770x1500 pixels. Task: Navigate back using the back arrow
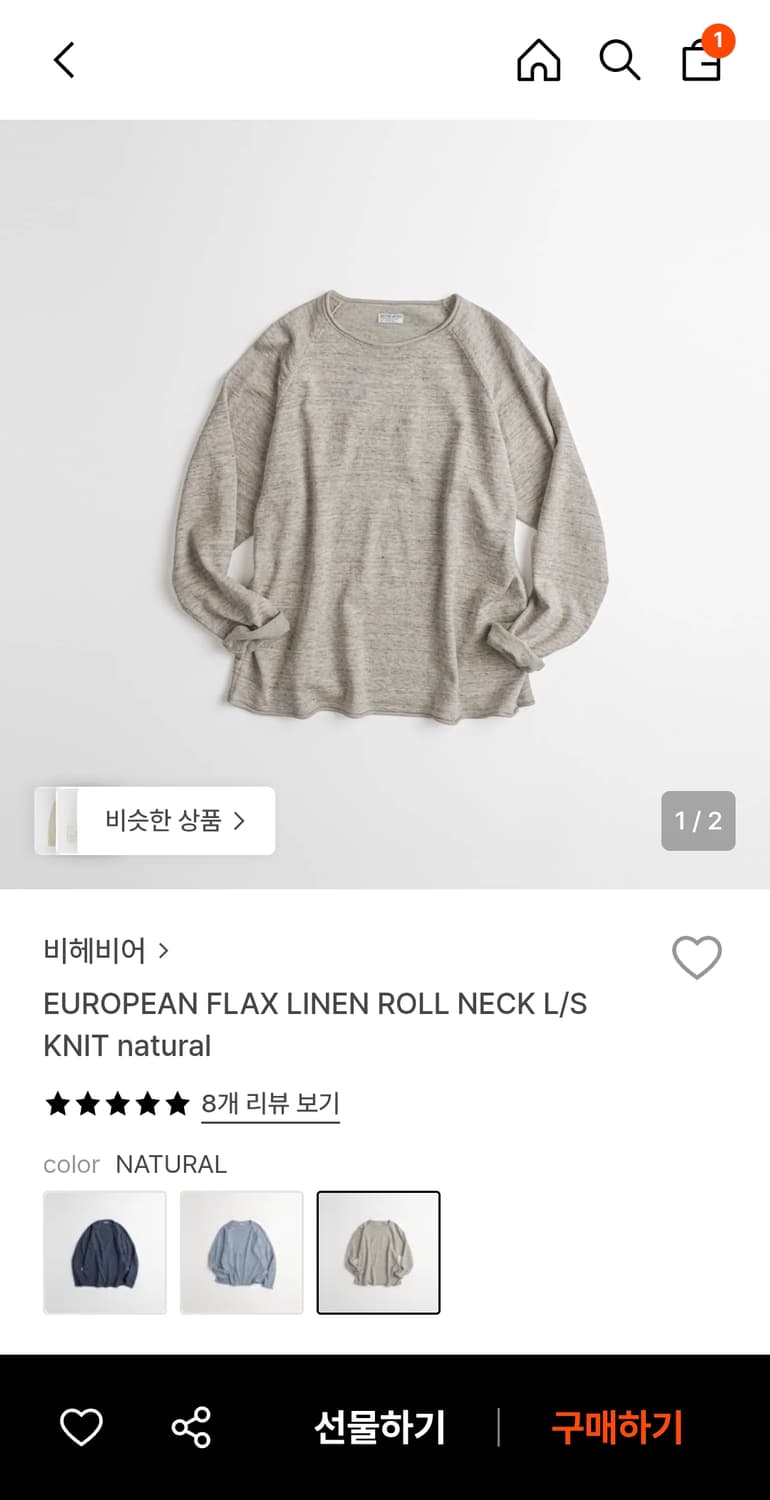(x=64, y=59)
